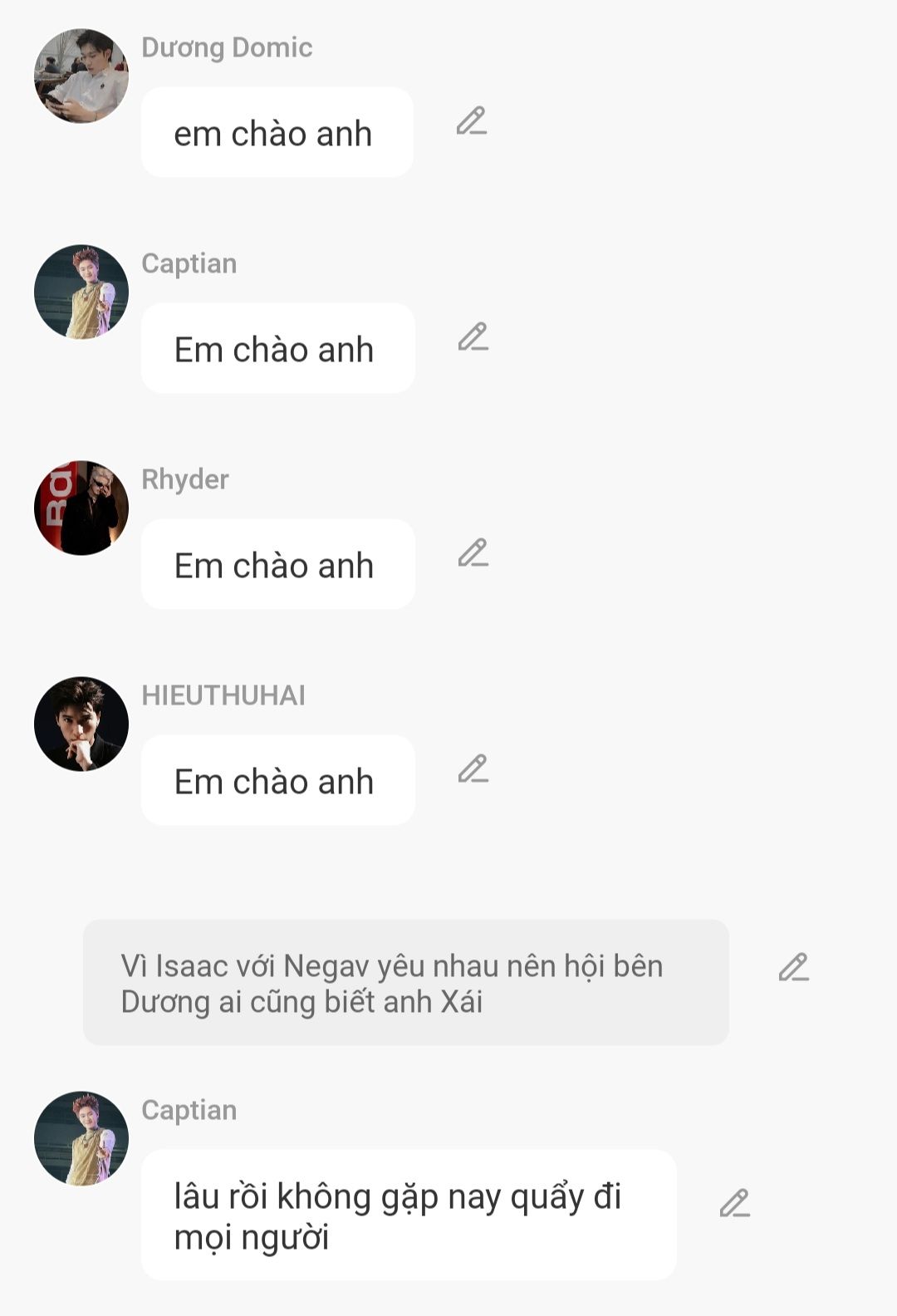Edit Captian's "Em chào anh" message
Image resolution: width=897 pixels, height=1316 pixels.
point(473,337)
